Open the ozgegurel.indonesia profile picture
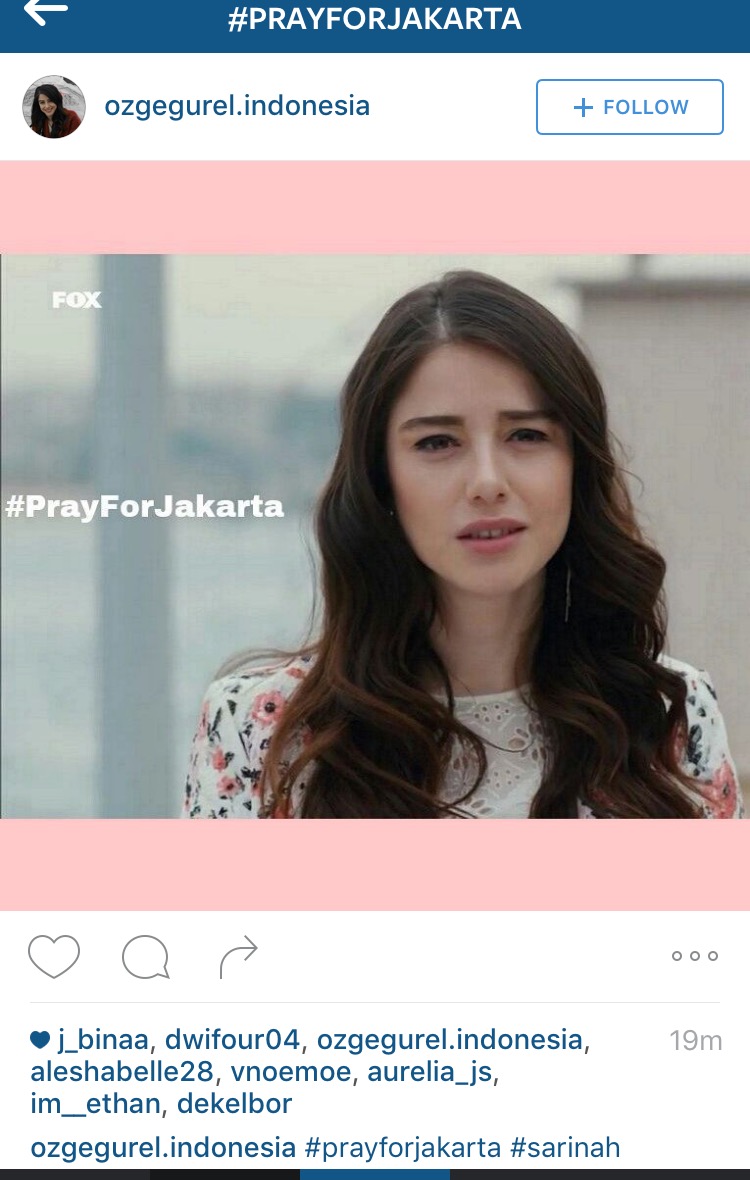Viewport: 750px width, 1180px height. pyautogui.click(x=54, y=106)
